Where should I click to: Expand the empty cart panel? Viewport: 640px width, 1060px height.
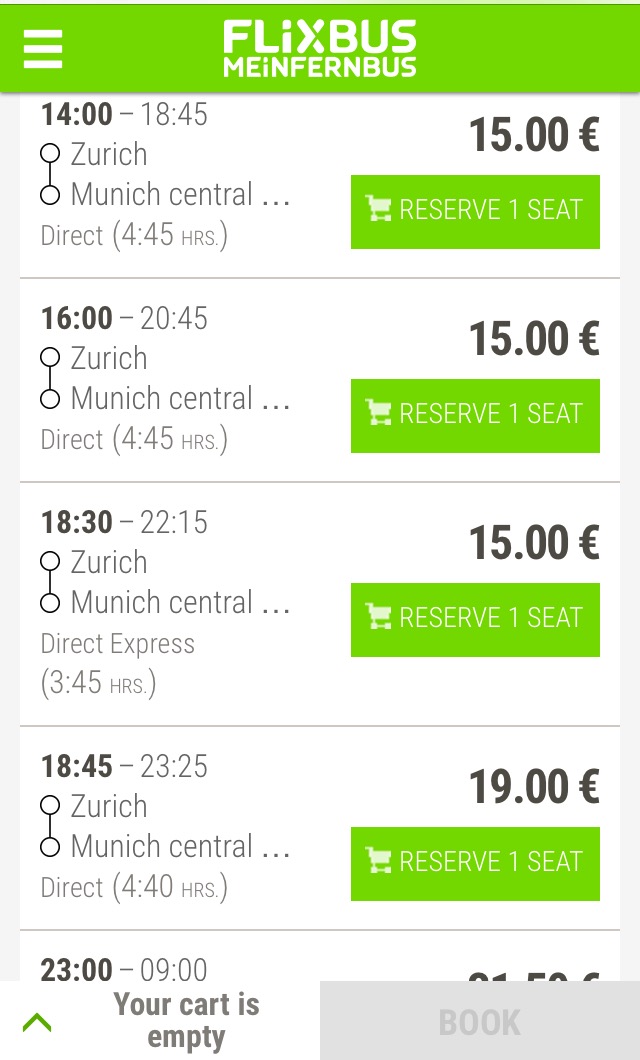coord(37,1022)
